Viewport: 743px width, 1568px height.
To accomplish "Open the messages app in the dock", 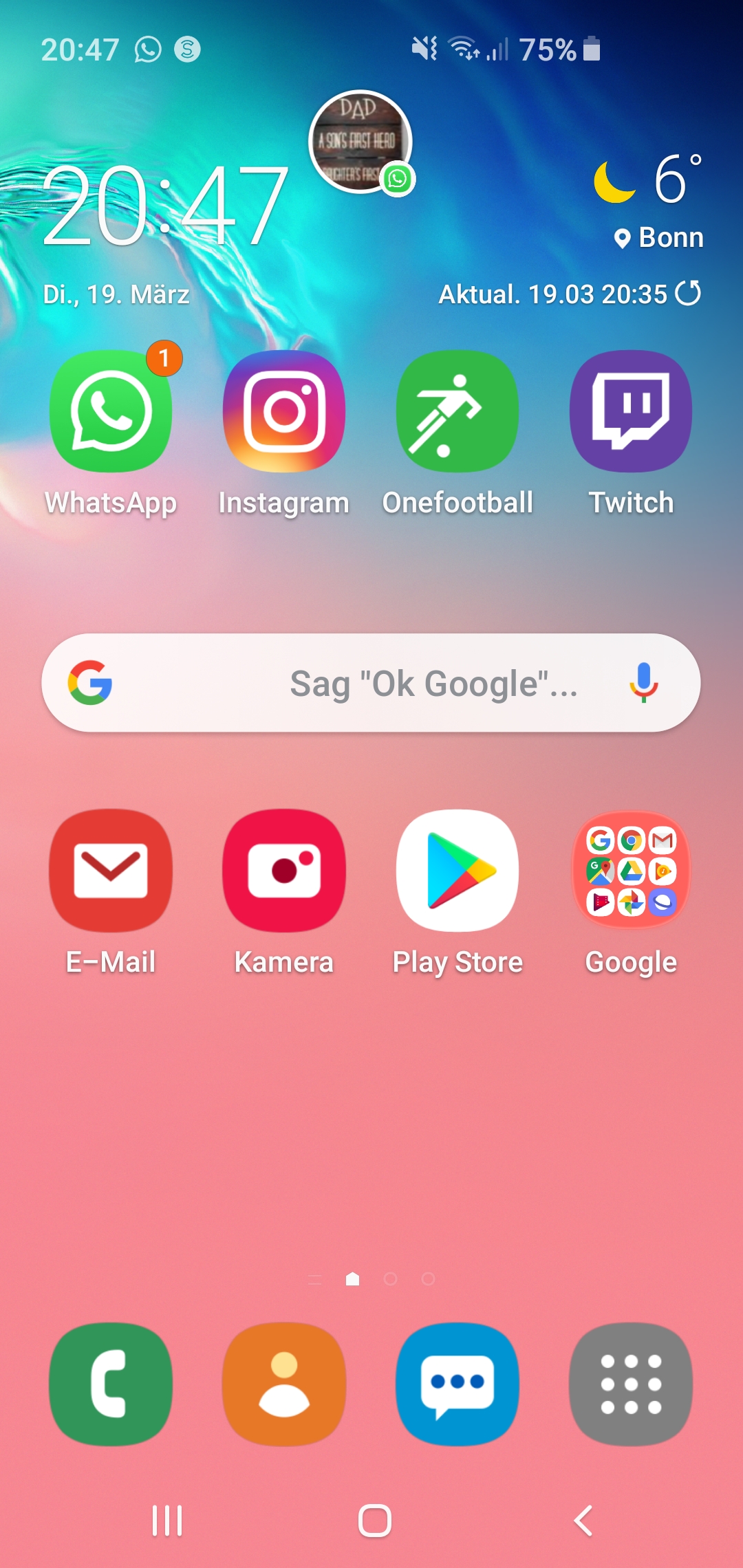I will [x=457, y=1384].
